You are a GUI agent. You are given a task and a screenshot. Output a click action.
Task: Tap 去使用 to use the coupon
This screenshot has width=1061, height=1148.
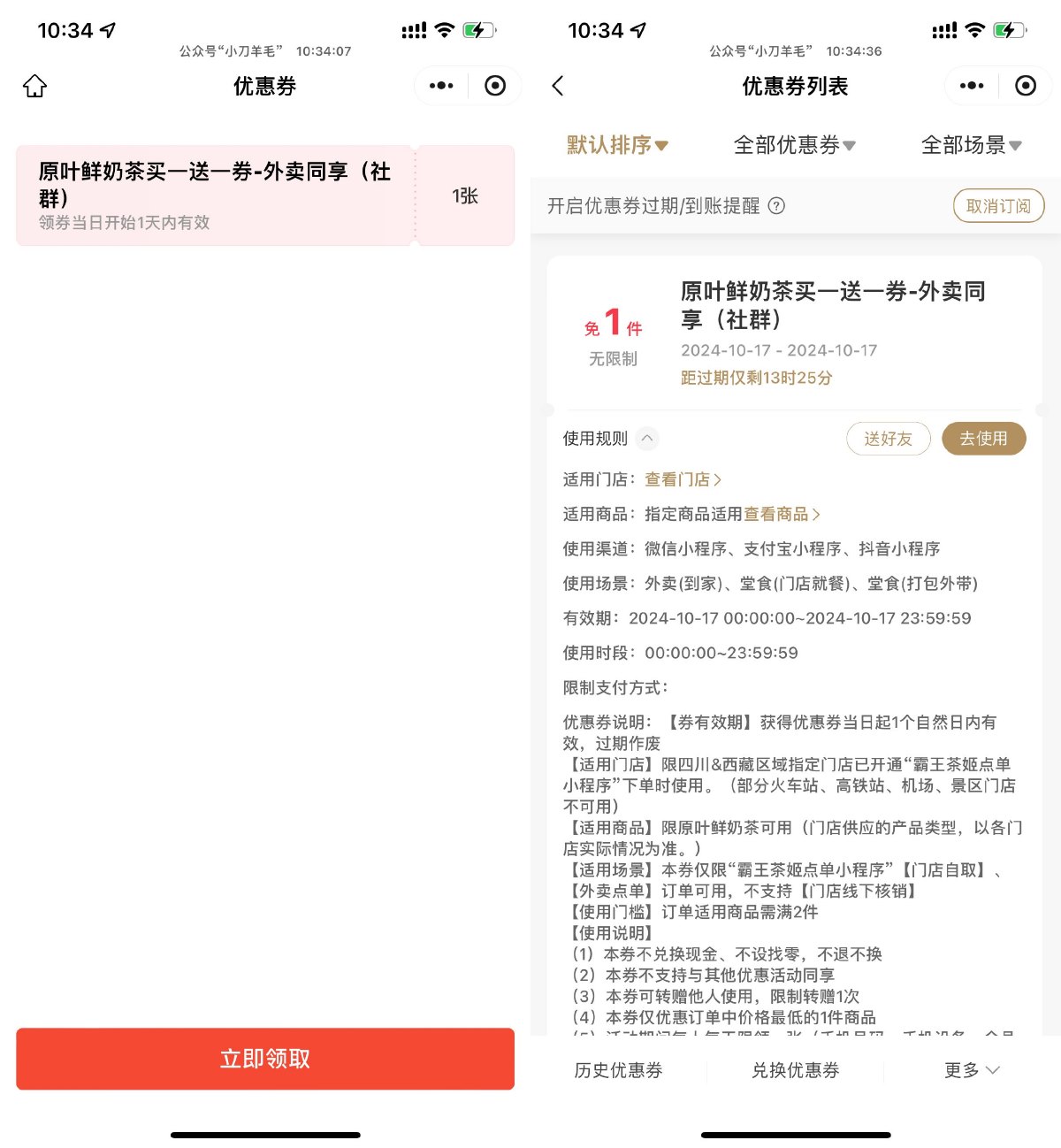[x=983, y=439]
